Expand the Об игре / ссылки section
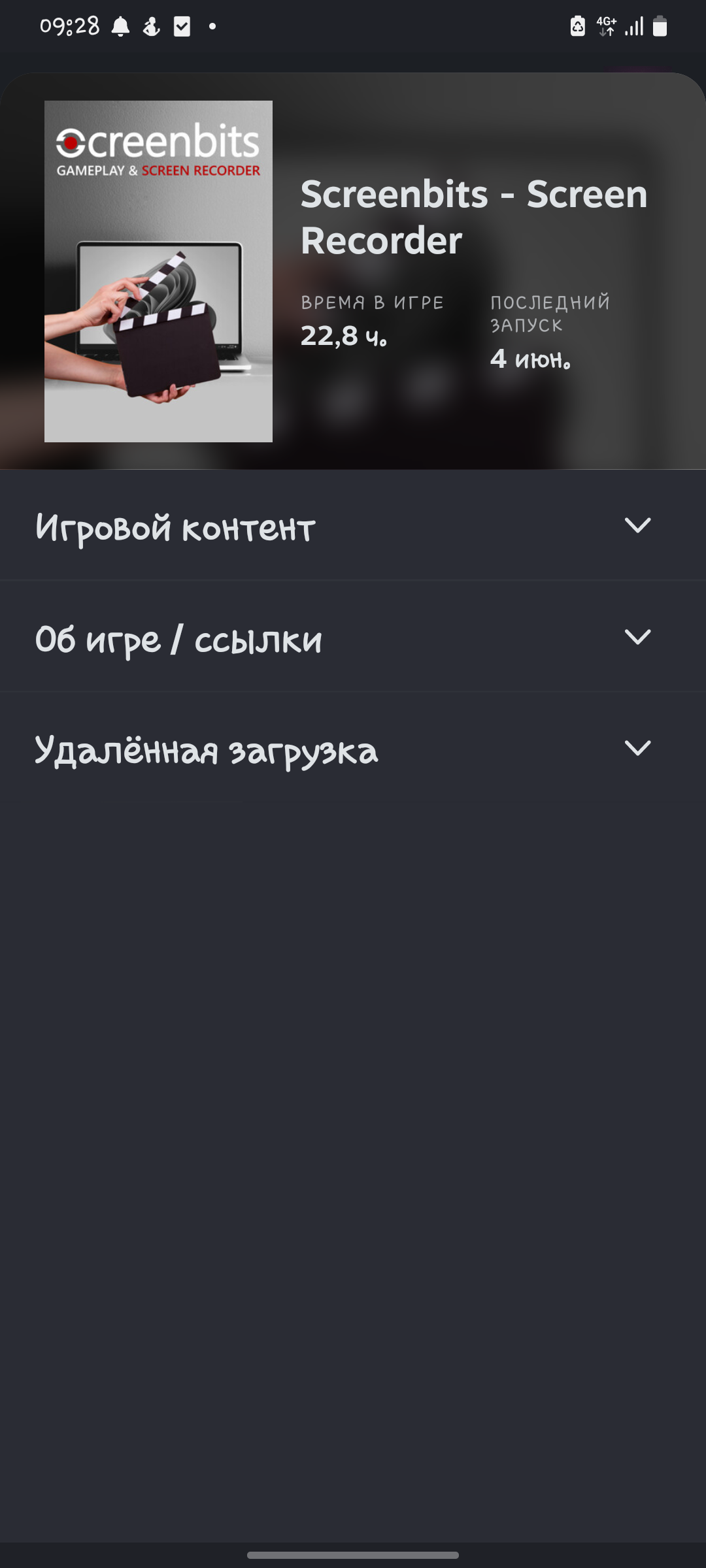This screenshot has width=706, height=1568. coord(637,637)
